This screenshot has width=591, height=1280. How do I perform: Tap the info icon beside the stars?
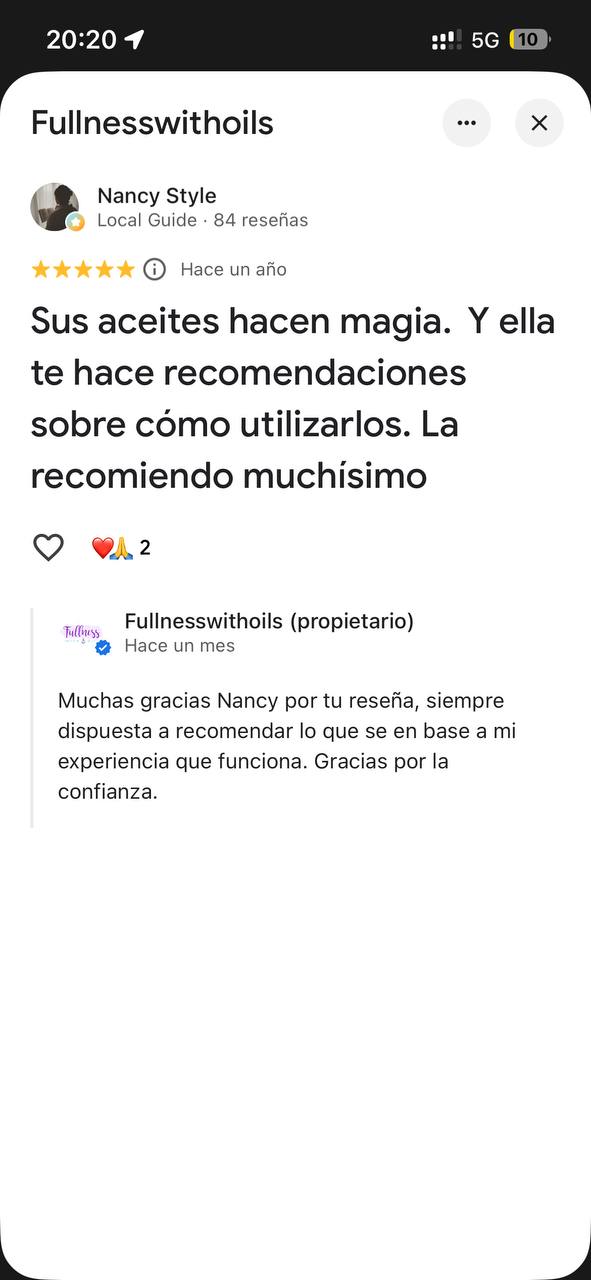tap(154, 269)
